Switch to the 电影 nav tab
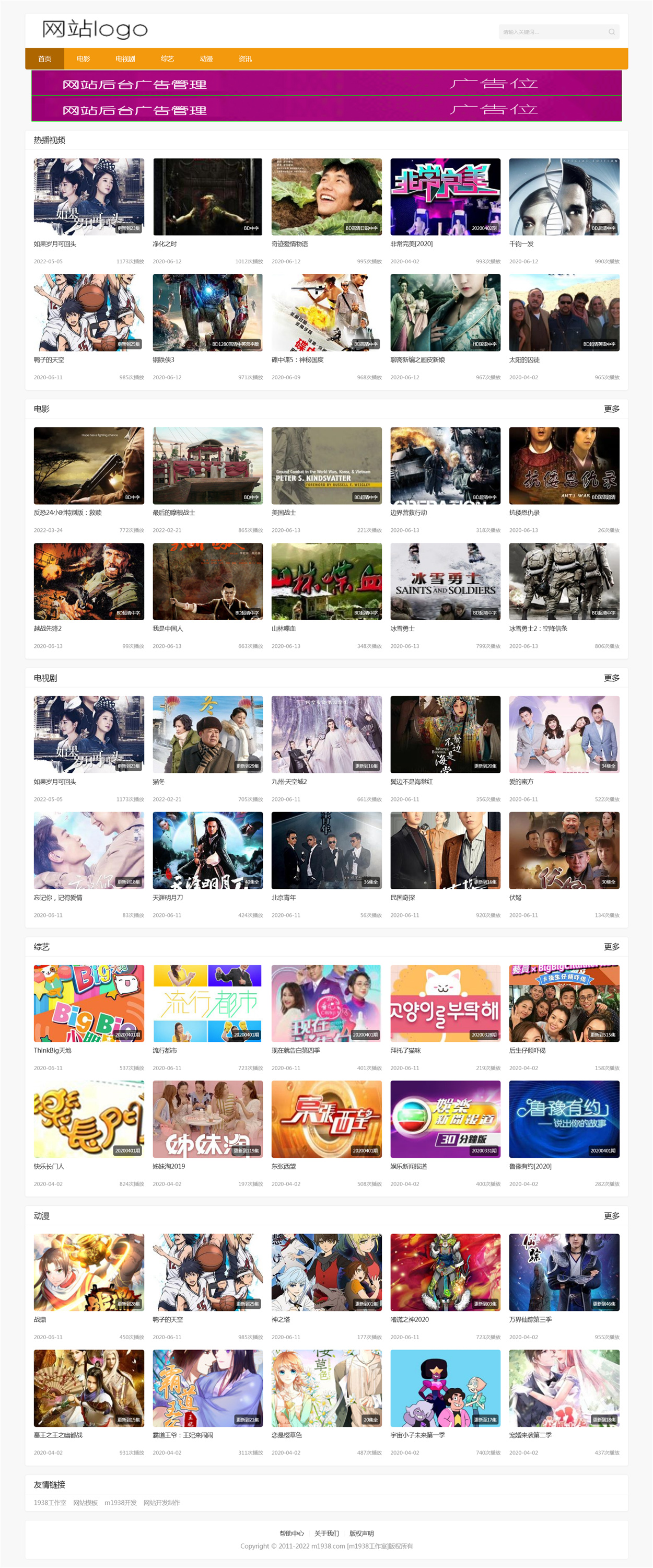653x1568 pixels. 84,59
